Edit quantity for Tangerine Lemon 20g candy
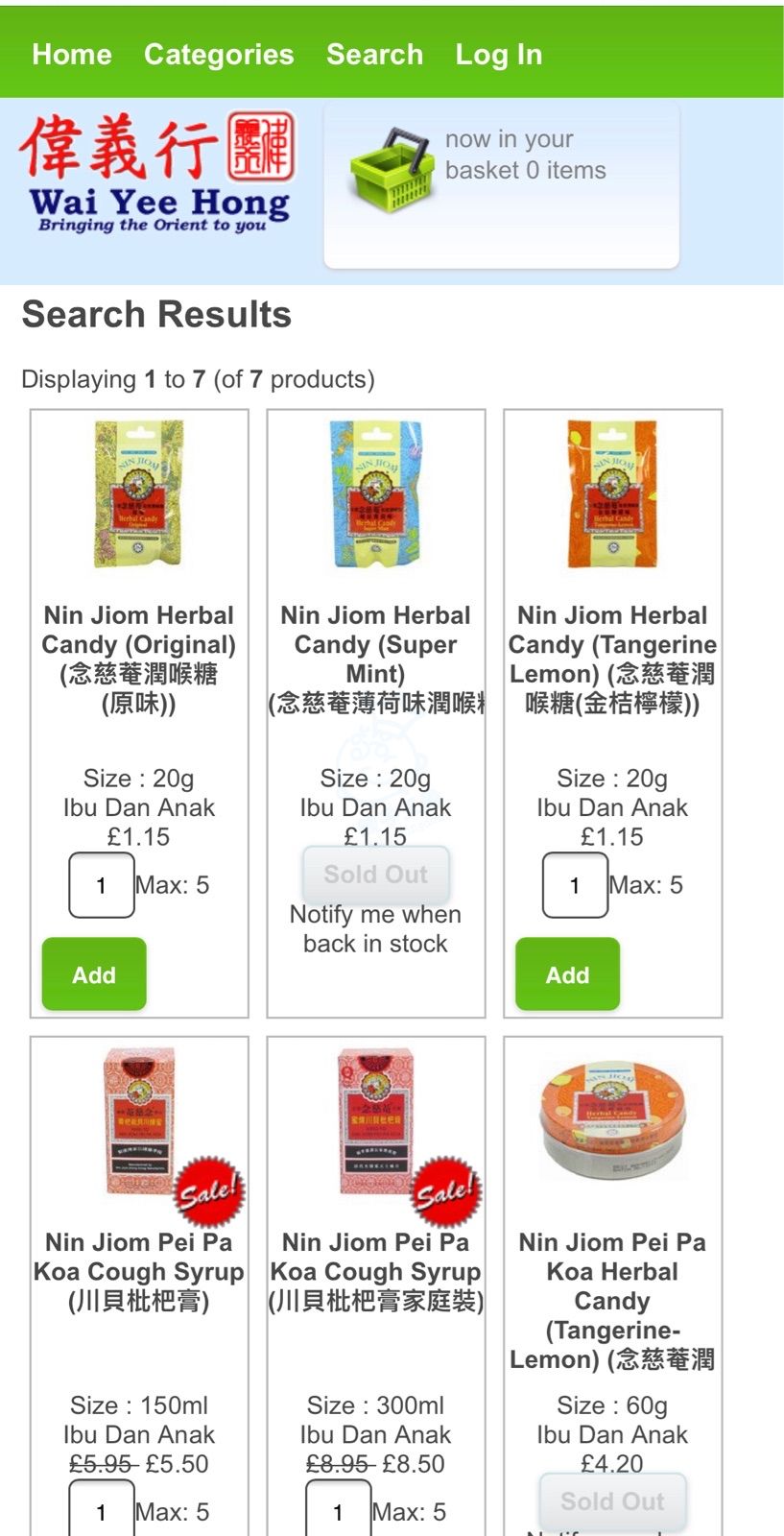This screenshot has height=1536, width=784. tap(575, 885)
